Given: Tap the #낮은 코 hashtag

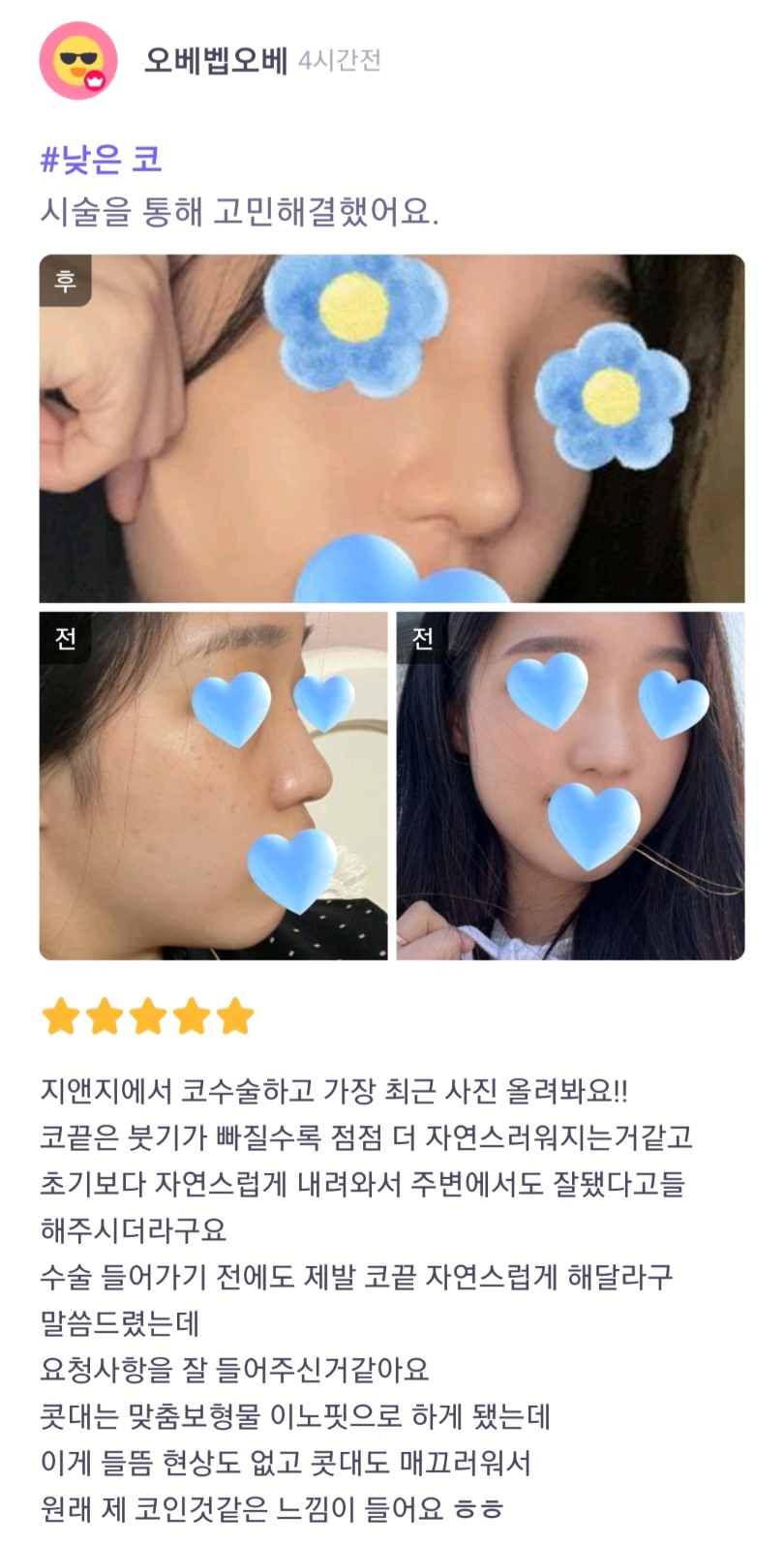Looking at the screenshot, I should (x=101, y=159).
